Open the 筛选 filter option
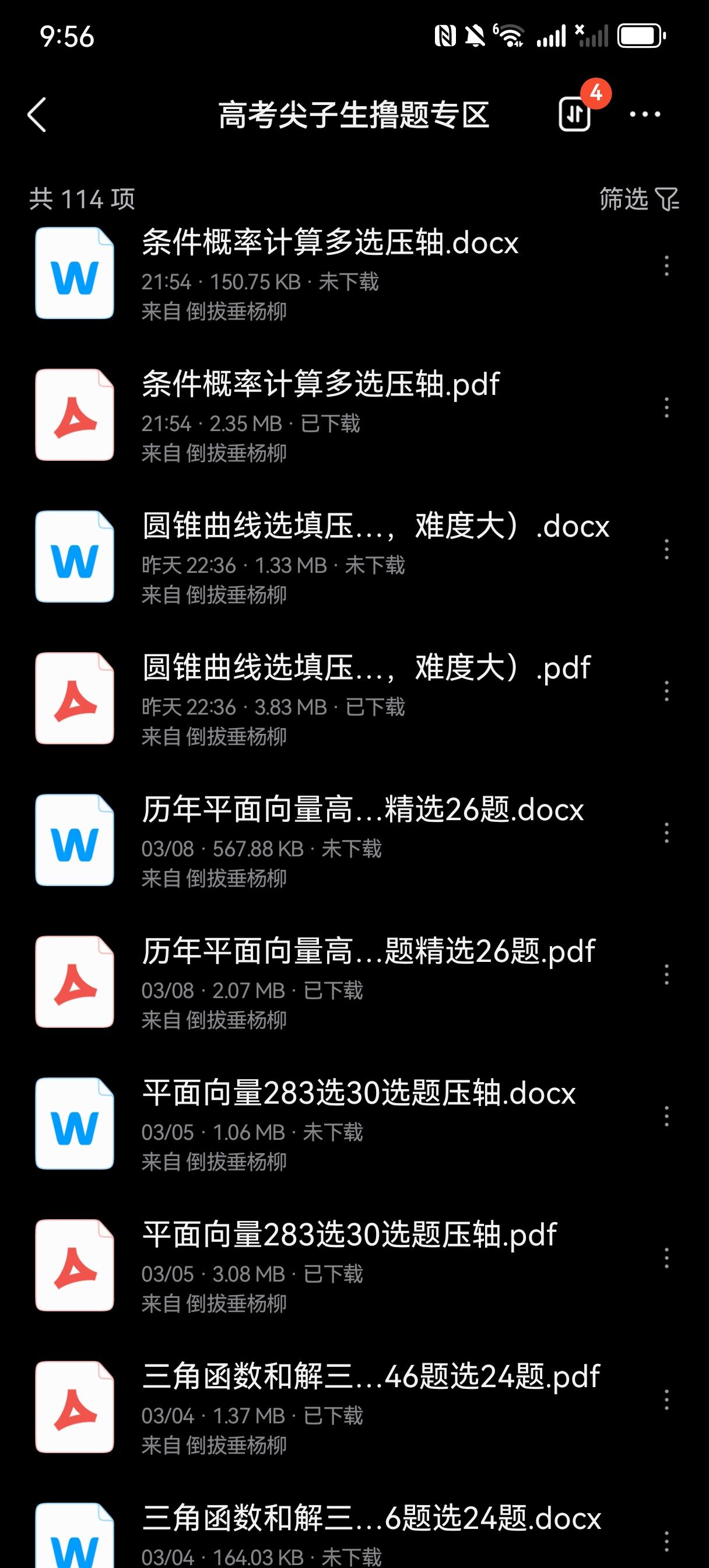The image size is (709, 1568). pyautogui.click(x=638, y=199)
